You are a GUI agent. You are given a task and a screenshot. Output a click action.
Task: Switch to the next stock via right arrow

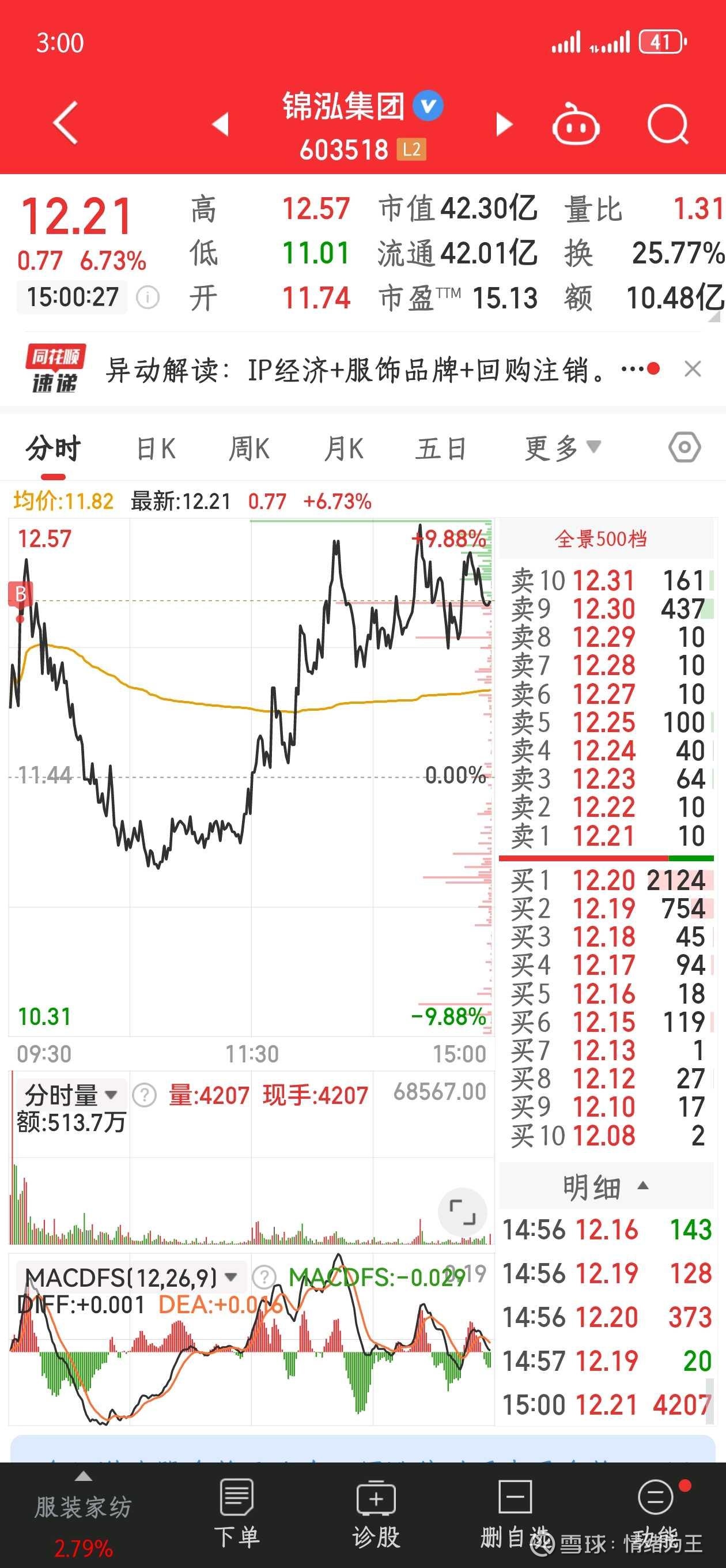(x=504, y=123)
